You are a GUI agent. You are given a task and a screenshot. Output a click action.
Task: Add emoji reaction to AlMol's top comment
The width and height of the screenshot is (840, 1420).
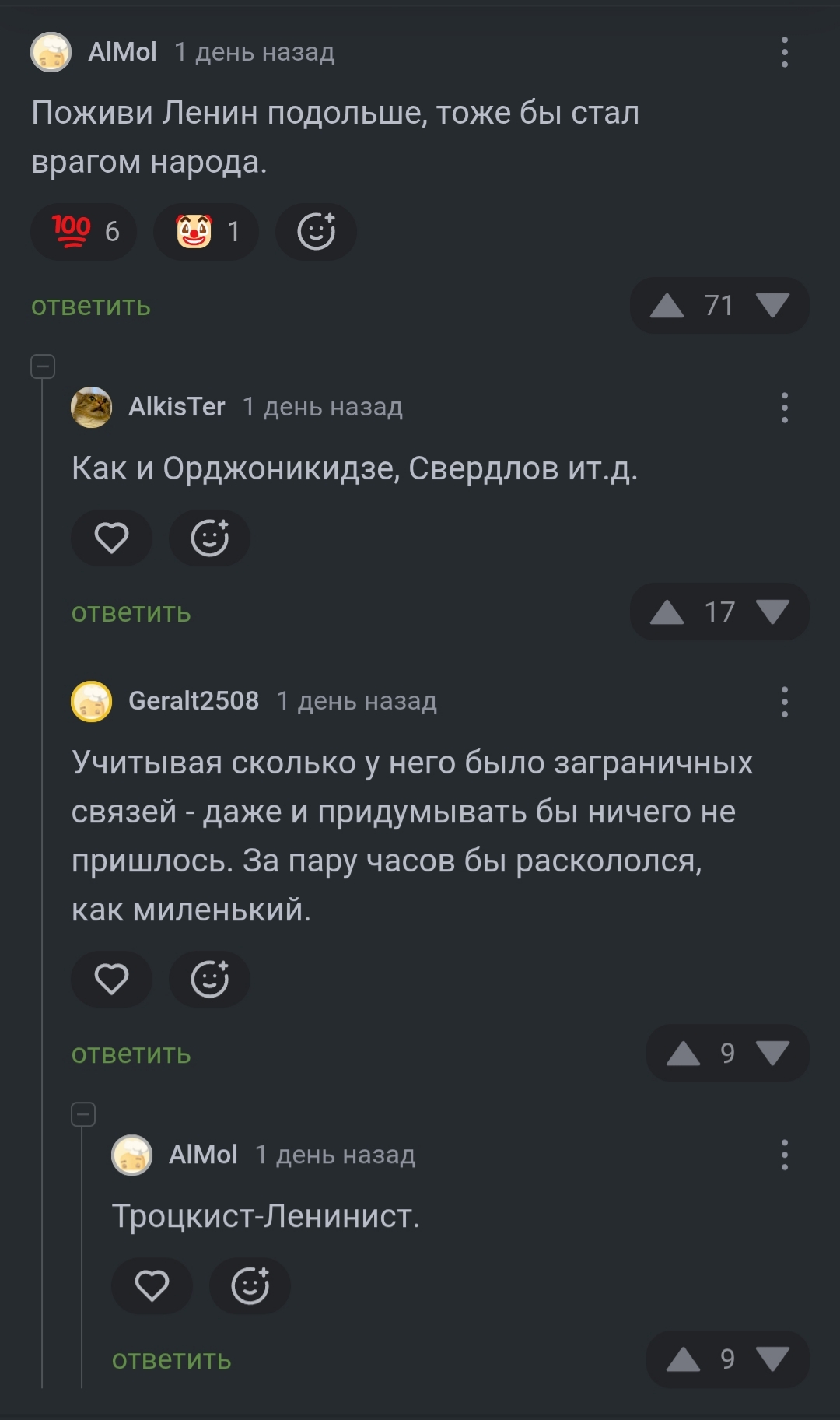point(316,231)
